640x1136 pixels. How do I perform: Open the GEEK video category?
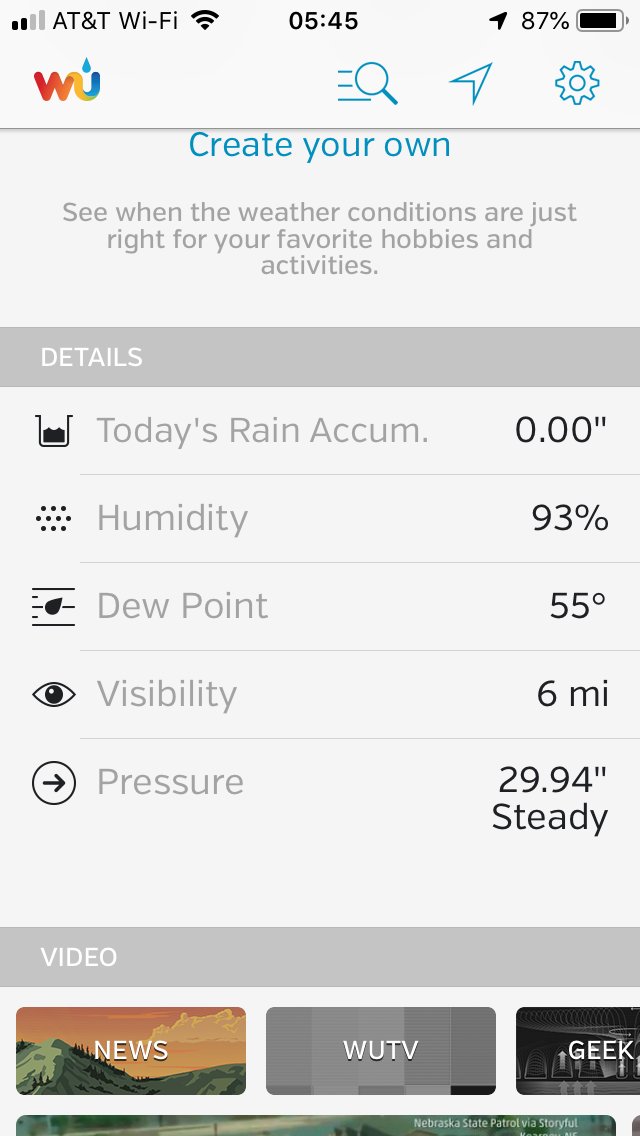click(x=578, y=1051)
